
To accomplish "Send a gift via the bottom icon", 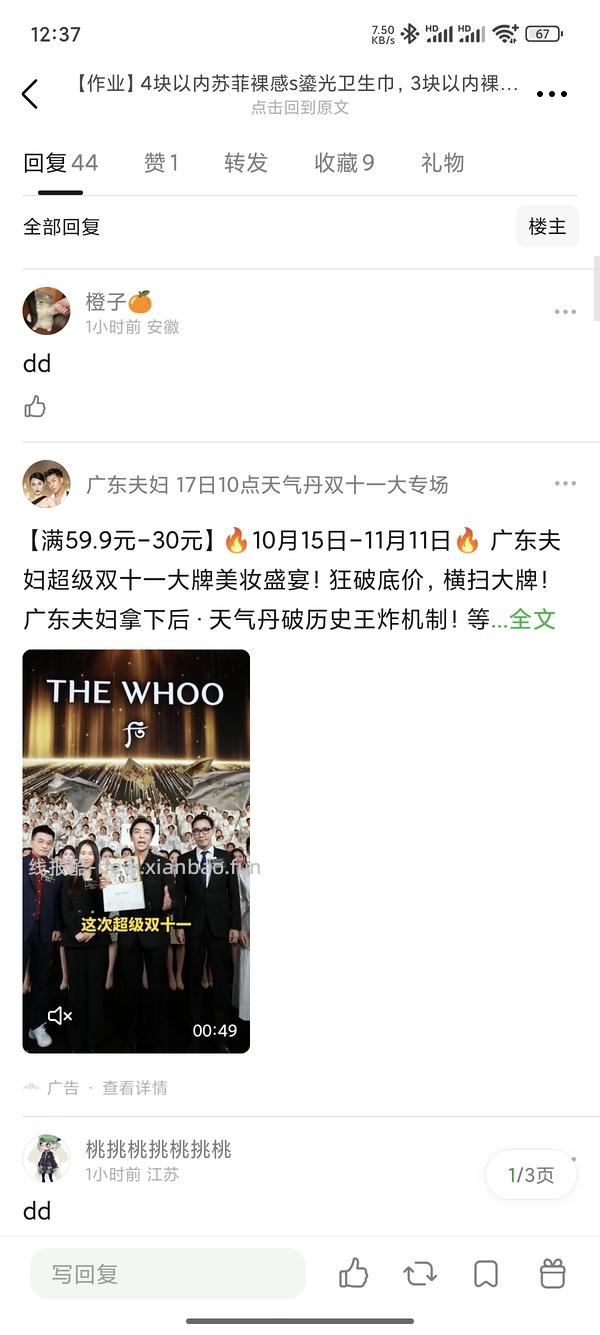I will 552,1274.
